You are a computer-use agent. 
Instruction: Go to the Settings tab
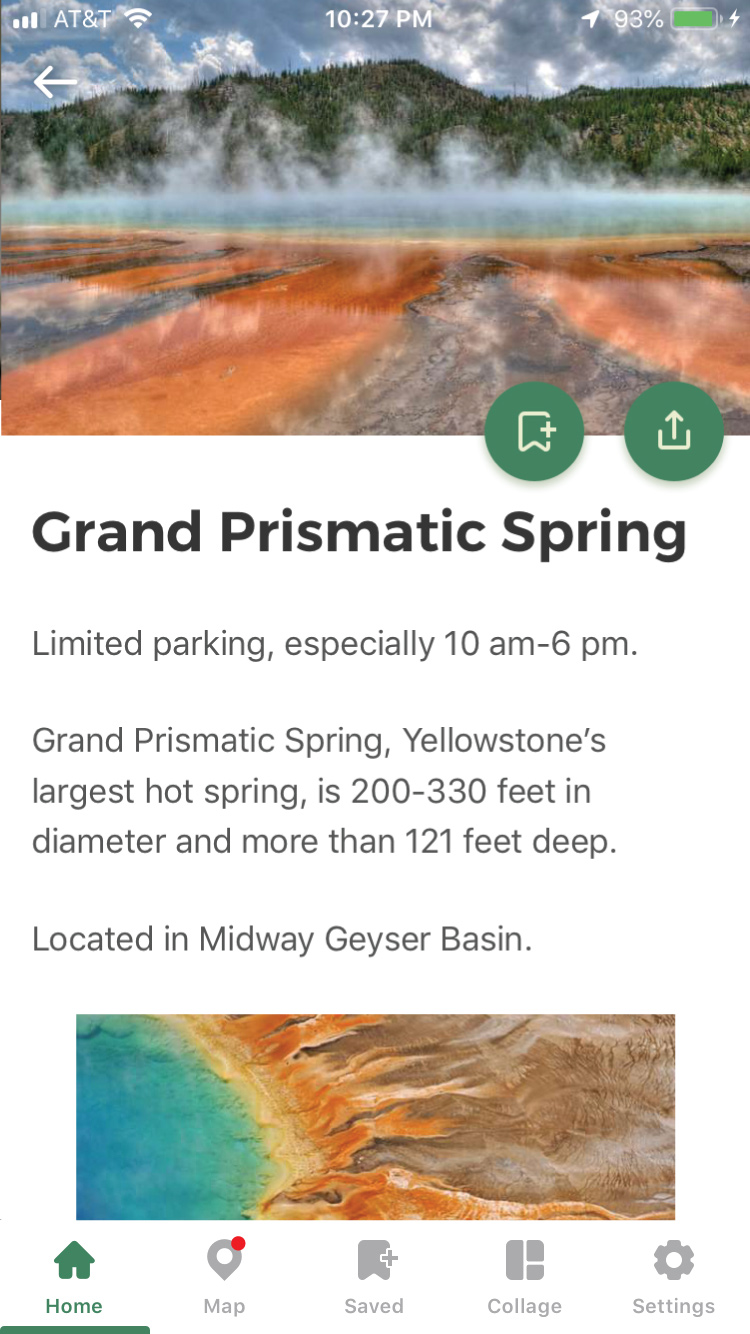click(x=674, y=1278)
